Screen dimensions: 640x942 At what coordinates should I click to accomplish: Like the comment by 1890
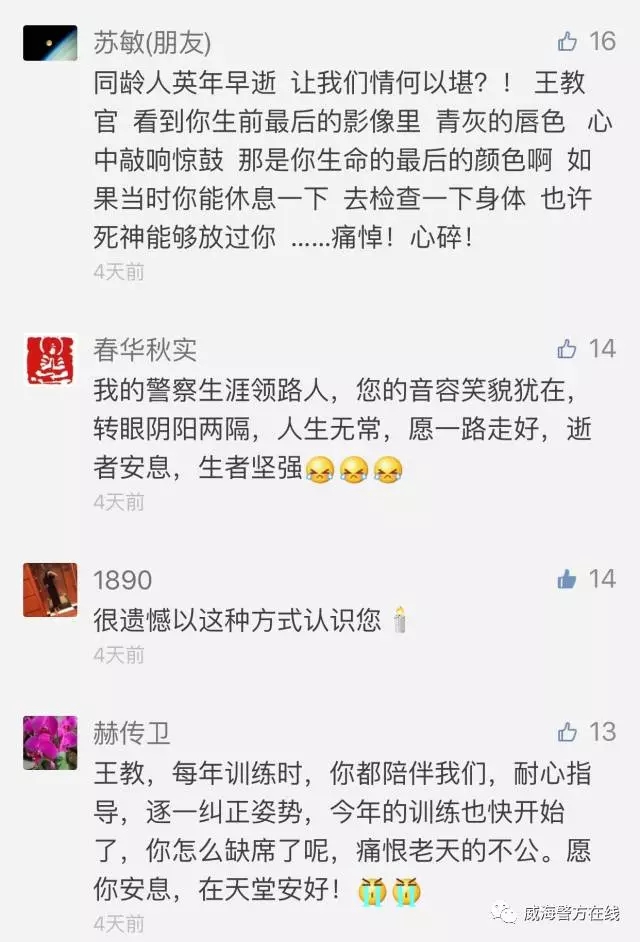(568, 579)
